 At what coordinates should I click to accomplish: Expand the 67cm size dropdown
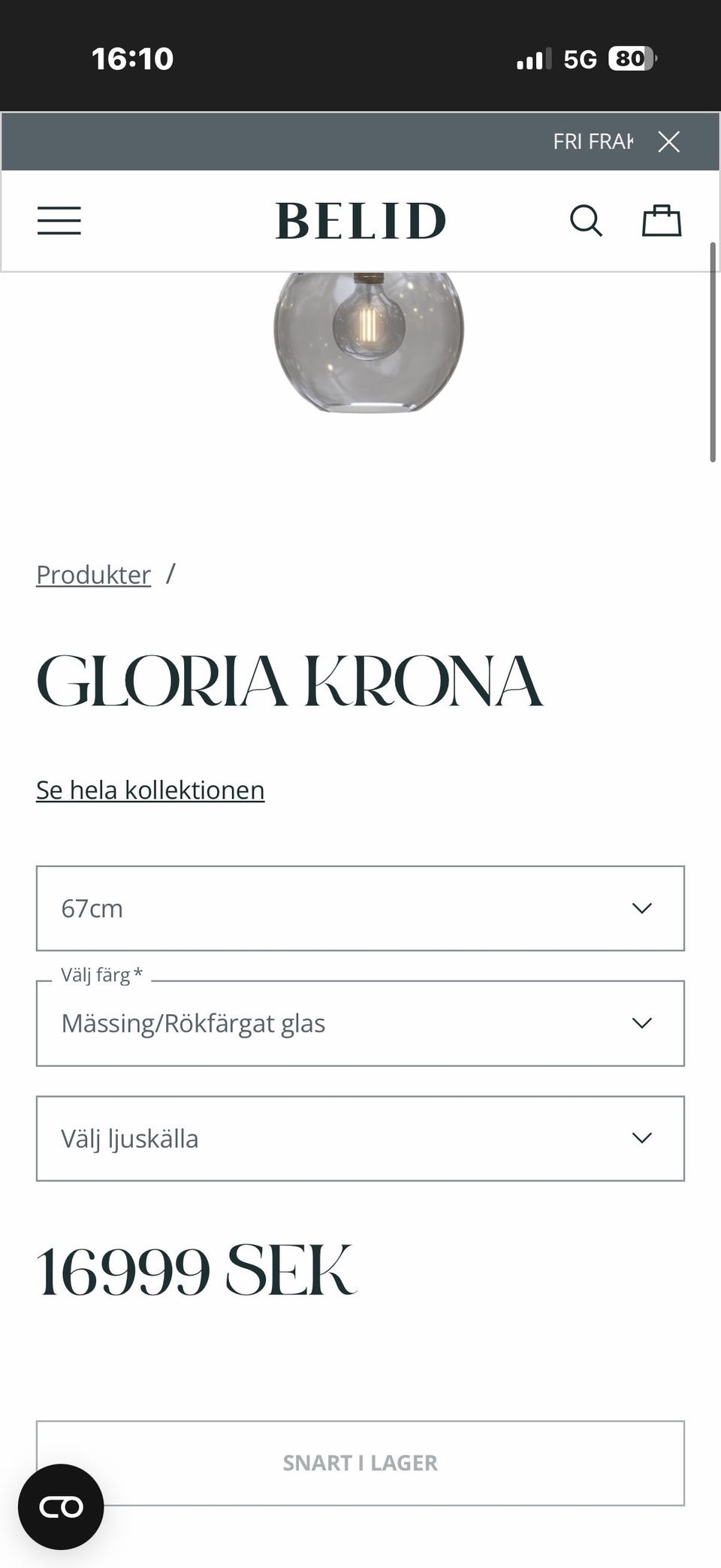360,908
